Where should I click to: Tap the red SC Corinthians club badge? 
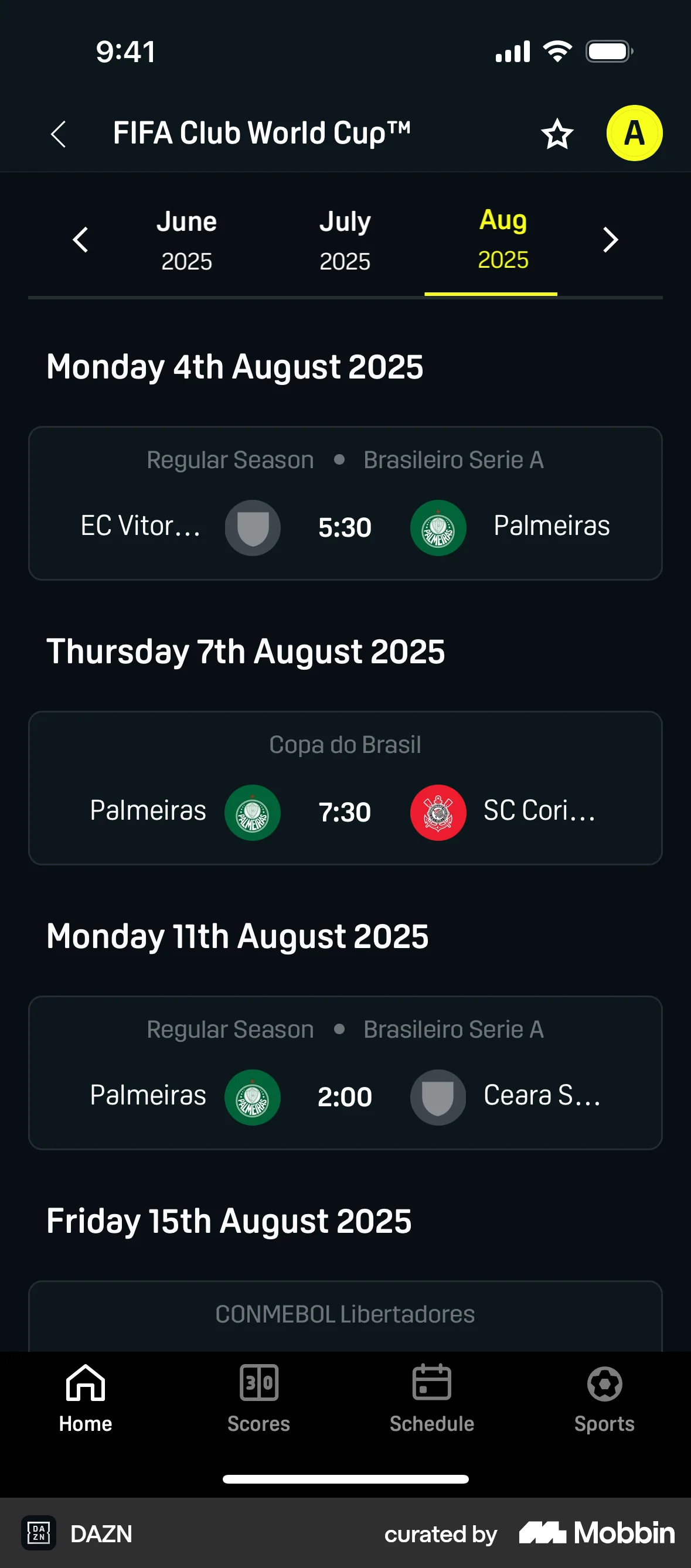pyautogui.click(x=438, y=813)
